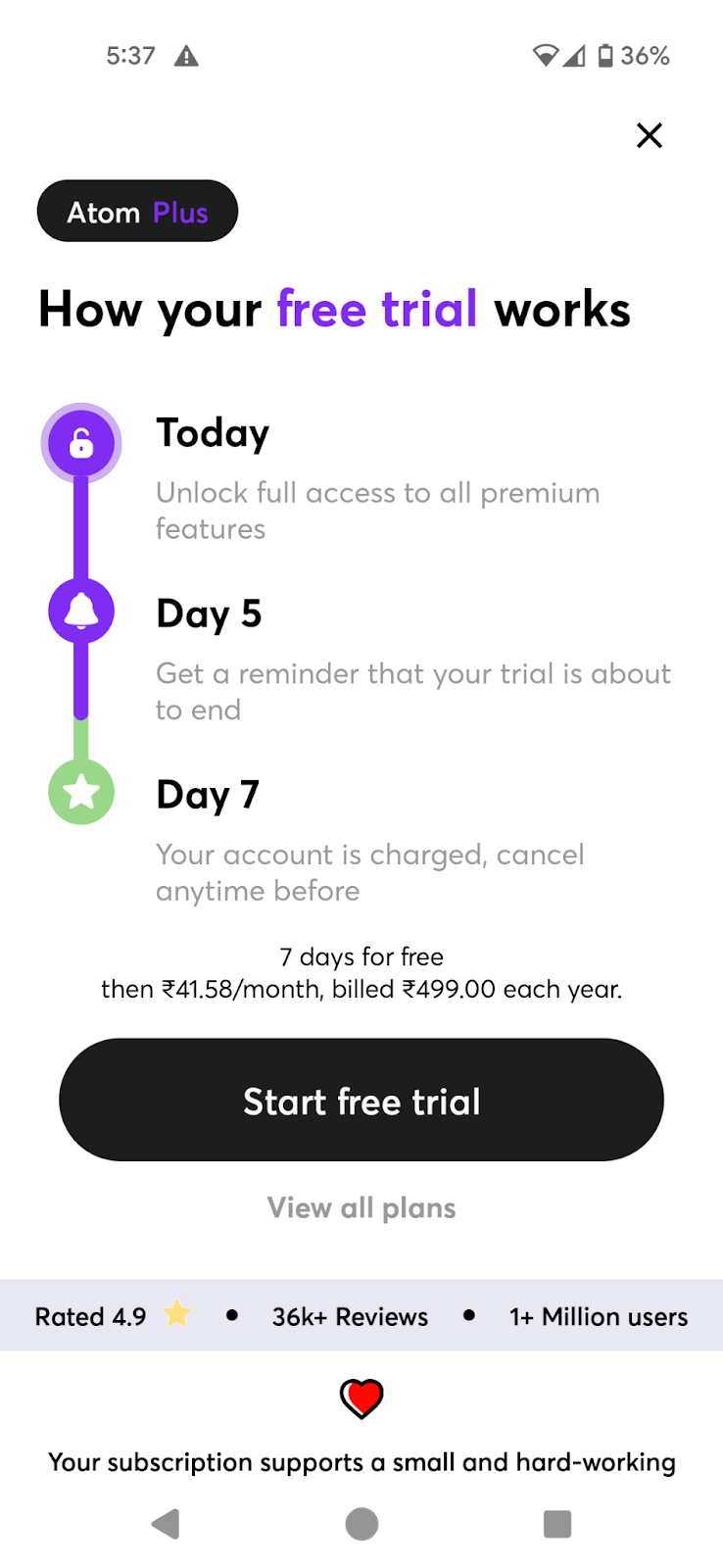Open View all plans

point(361,1207)
